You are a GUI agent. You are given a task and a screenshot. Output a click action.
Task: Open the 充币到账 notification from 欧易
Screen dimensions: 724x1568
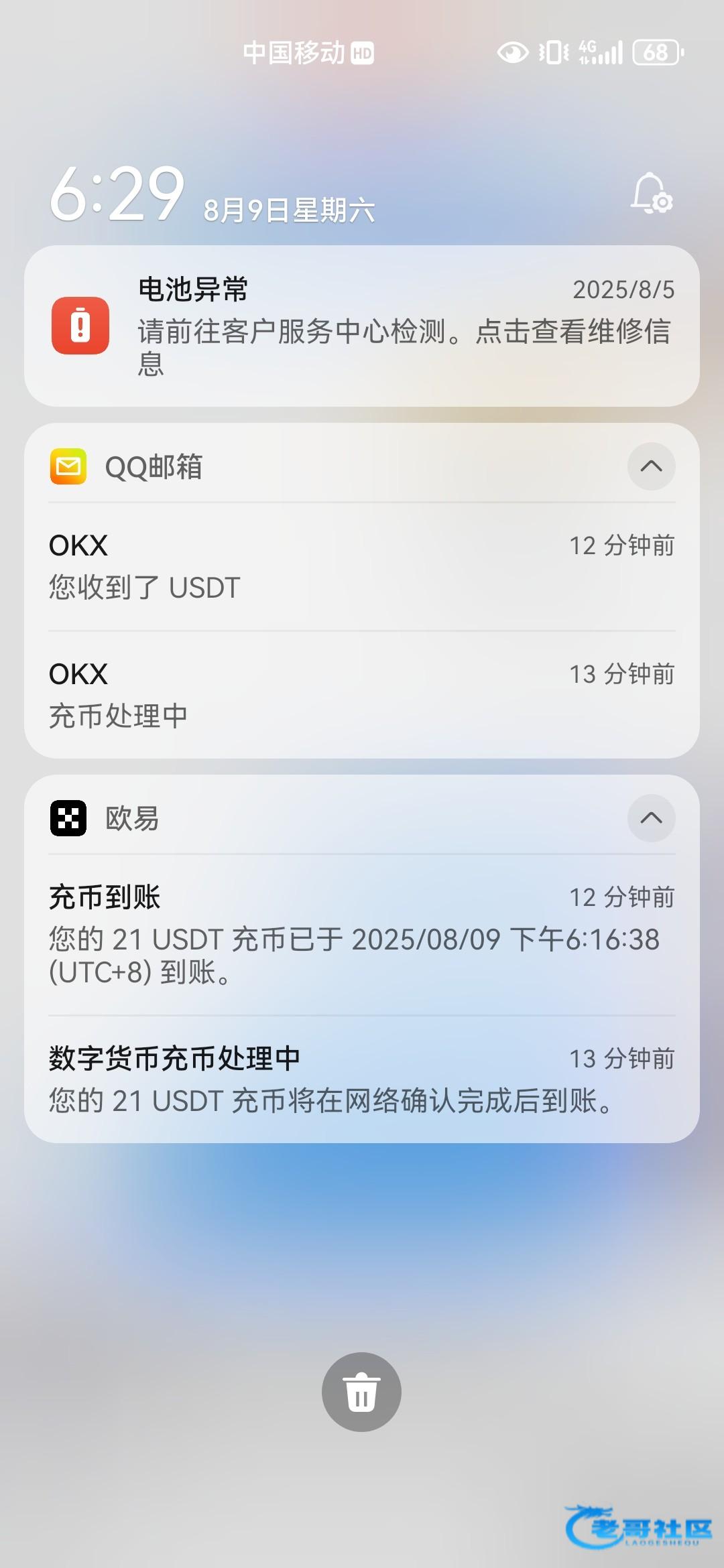[362, 935]
